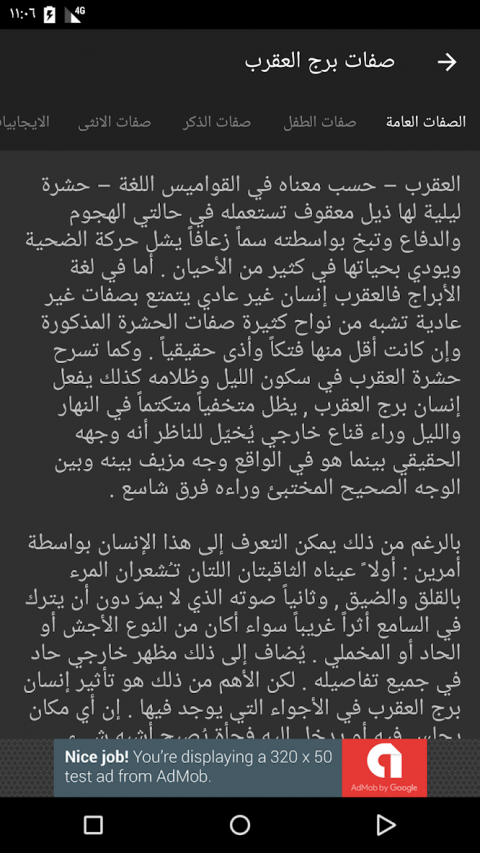
Task: Switch to the الايجابيات tab
Action: tap(25, 122)
